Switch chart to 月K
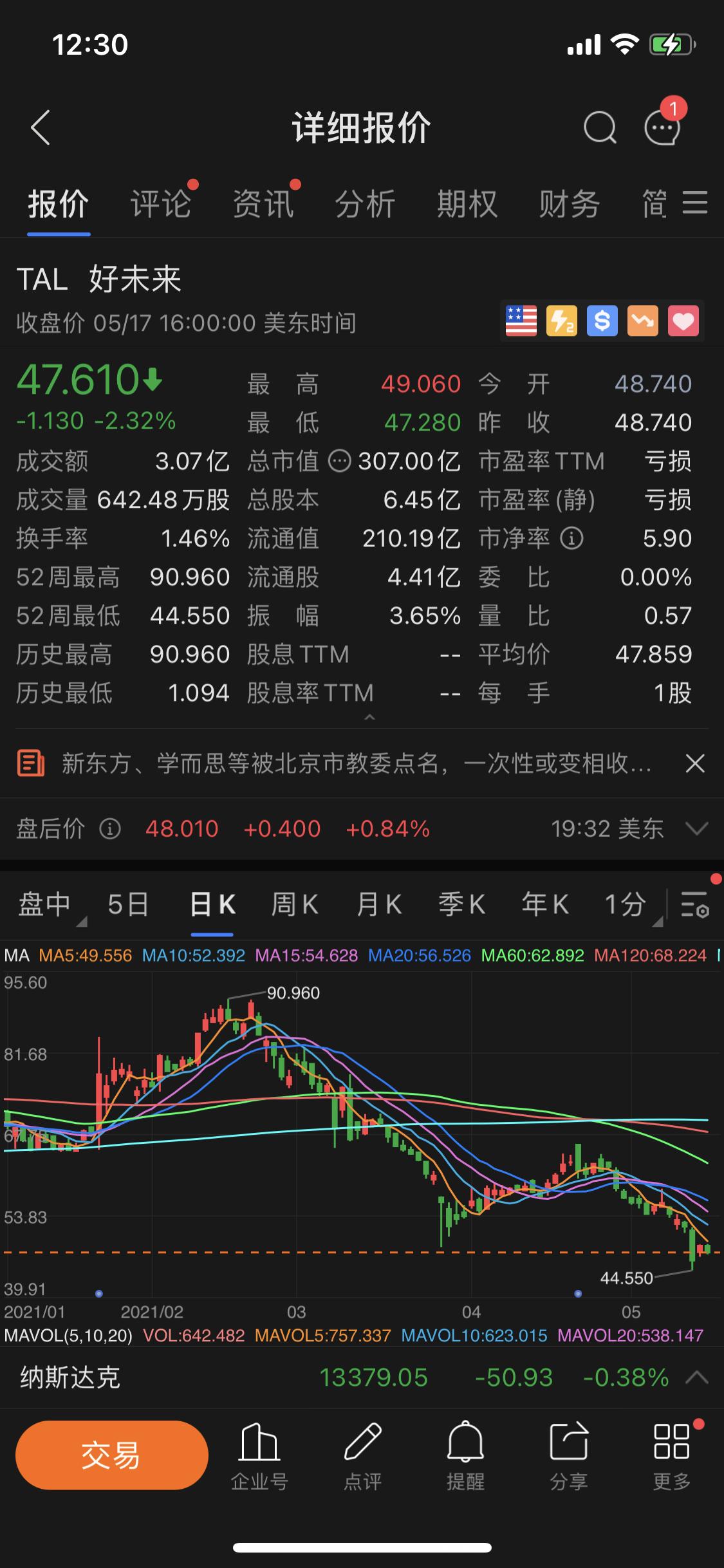 [379, 904]
